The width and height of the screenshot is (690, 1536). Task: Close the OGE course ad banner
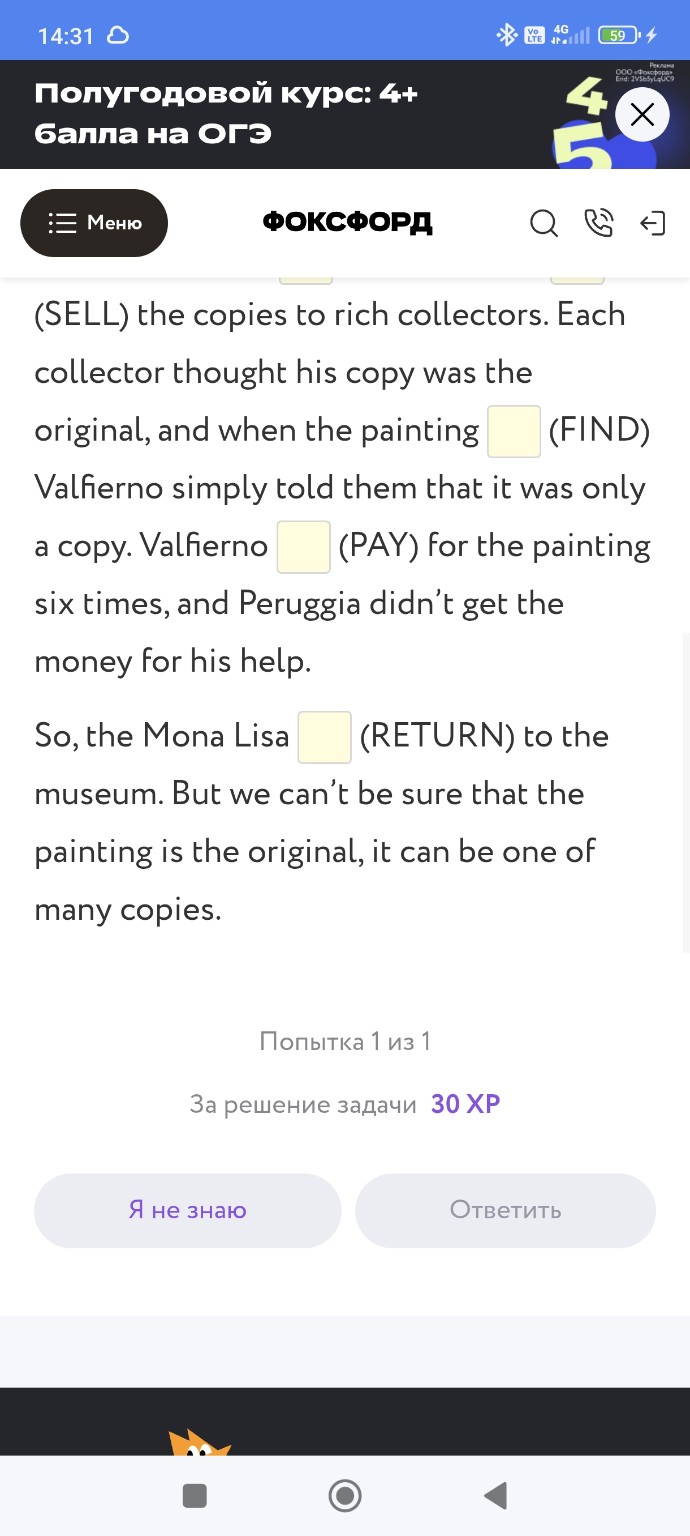tap(642, 115)
